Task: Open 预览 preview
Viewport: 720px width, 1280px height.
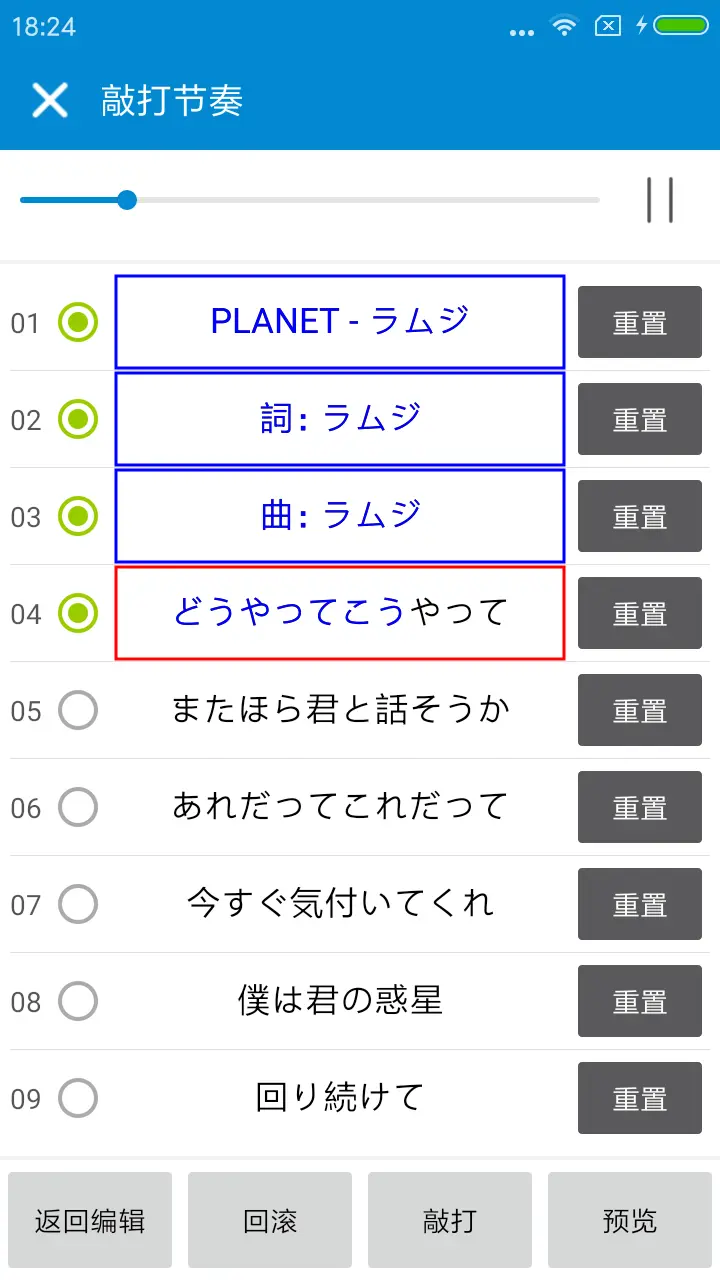Action: pyautogui.click(x=630, y=1221)
